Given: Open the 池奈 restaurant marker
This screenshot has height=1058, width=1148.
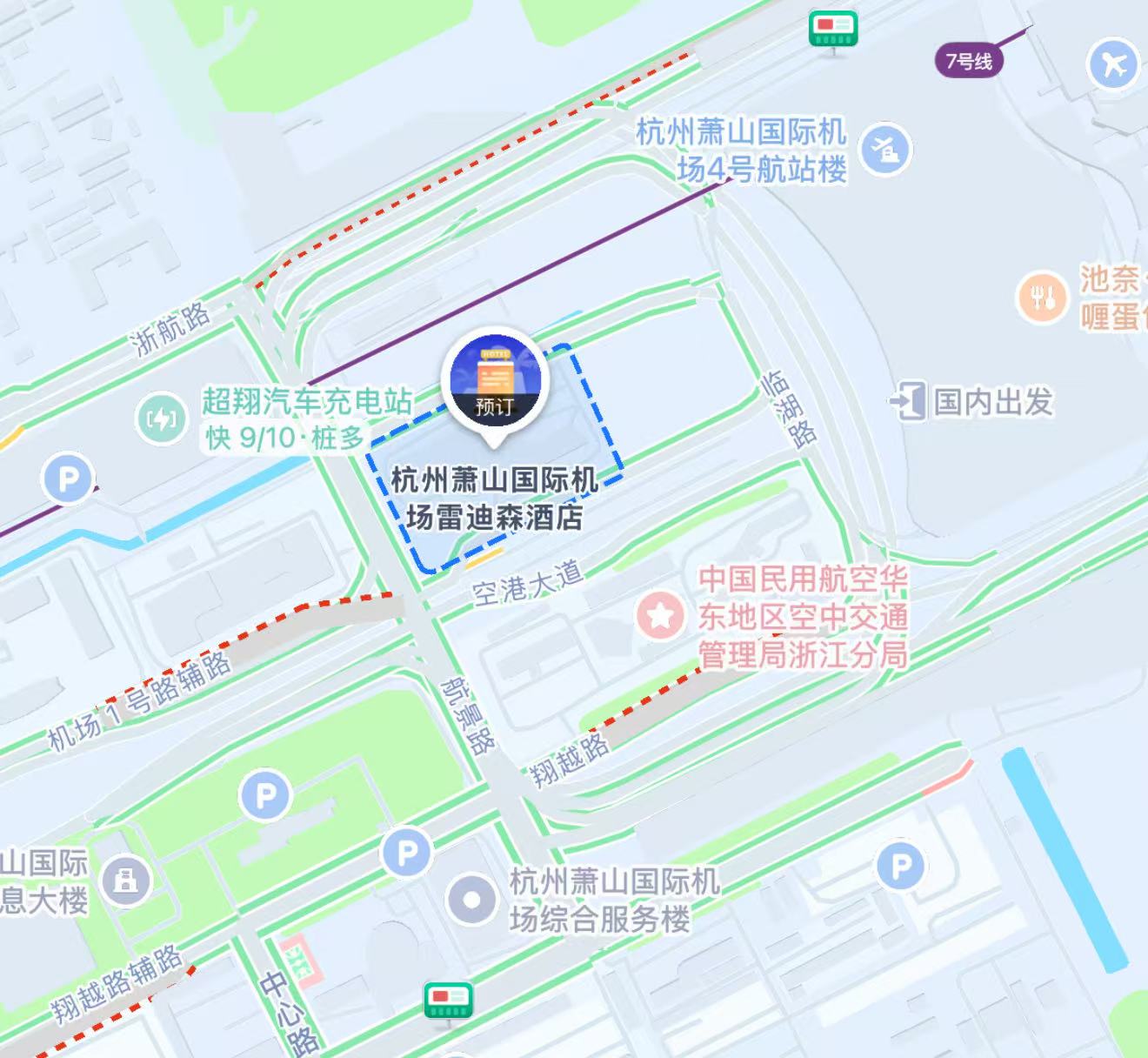Looking at the screenshot, I should [x=1043, y=298].
